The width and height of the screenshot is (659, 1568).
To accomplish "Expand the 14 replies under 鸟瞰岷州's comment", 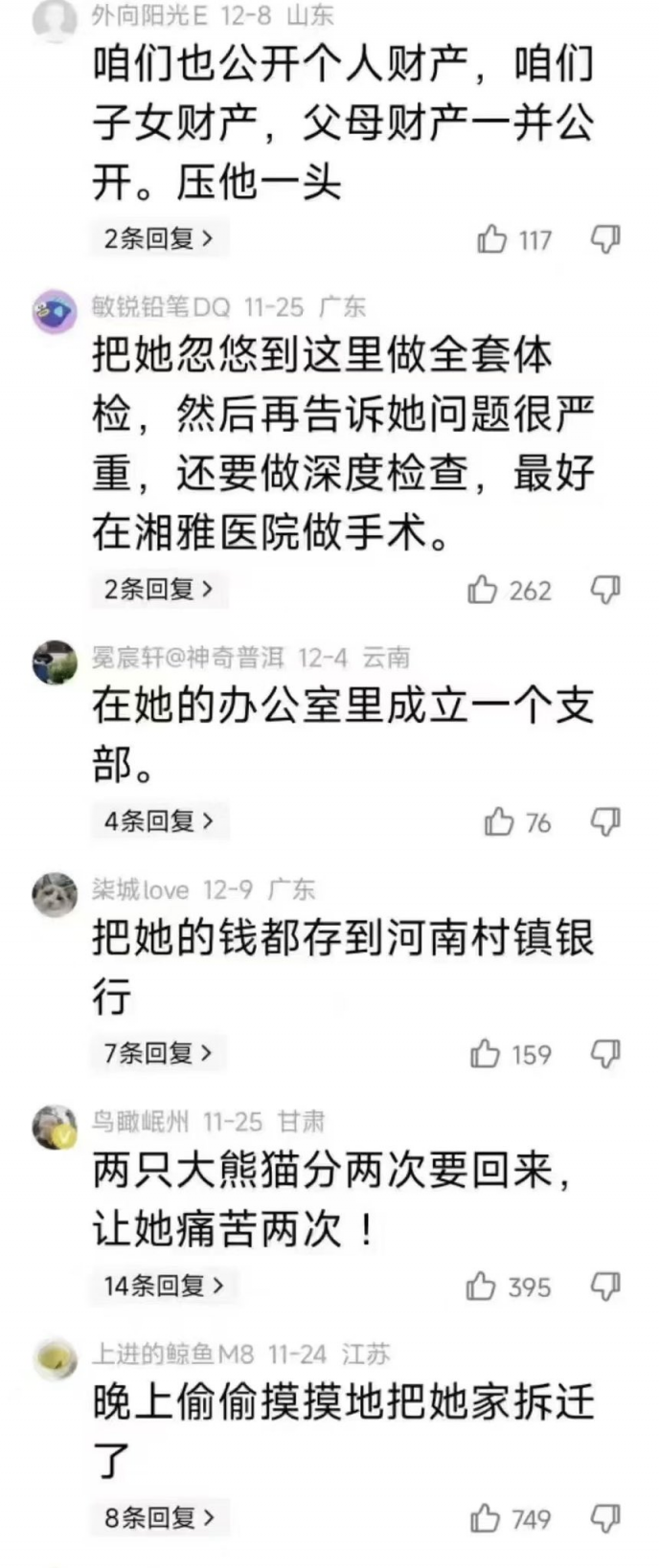I will [x=165, y=1286].
